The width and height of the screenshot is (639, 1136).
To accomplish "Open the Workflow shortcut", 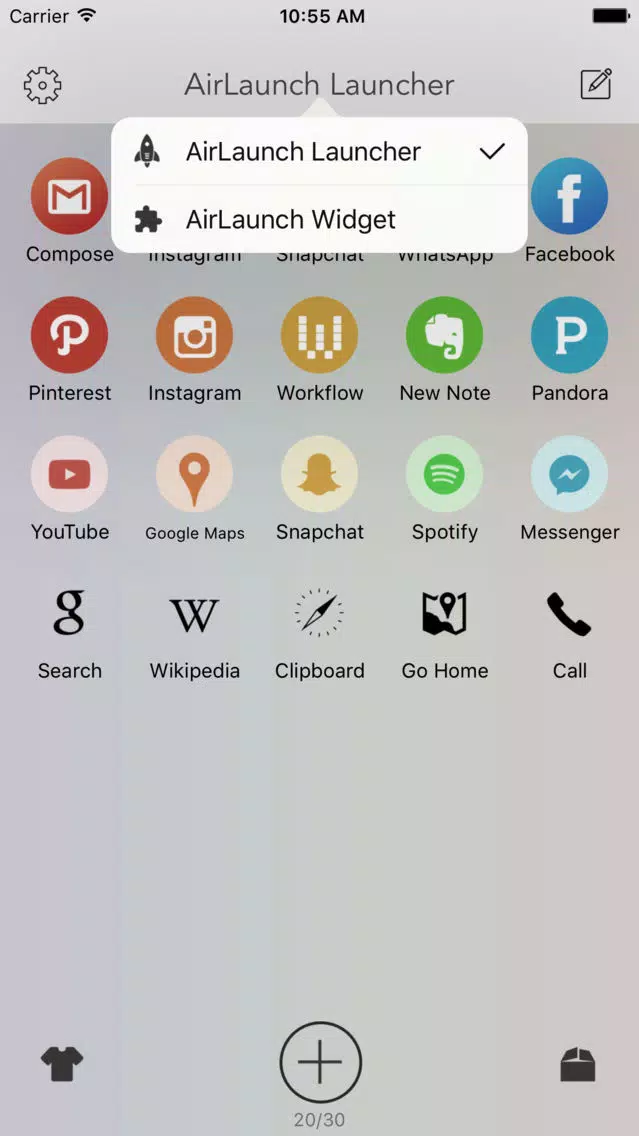I will [x=320, y=335].
